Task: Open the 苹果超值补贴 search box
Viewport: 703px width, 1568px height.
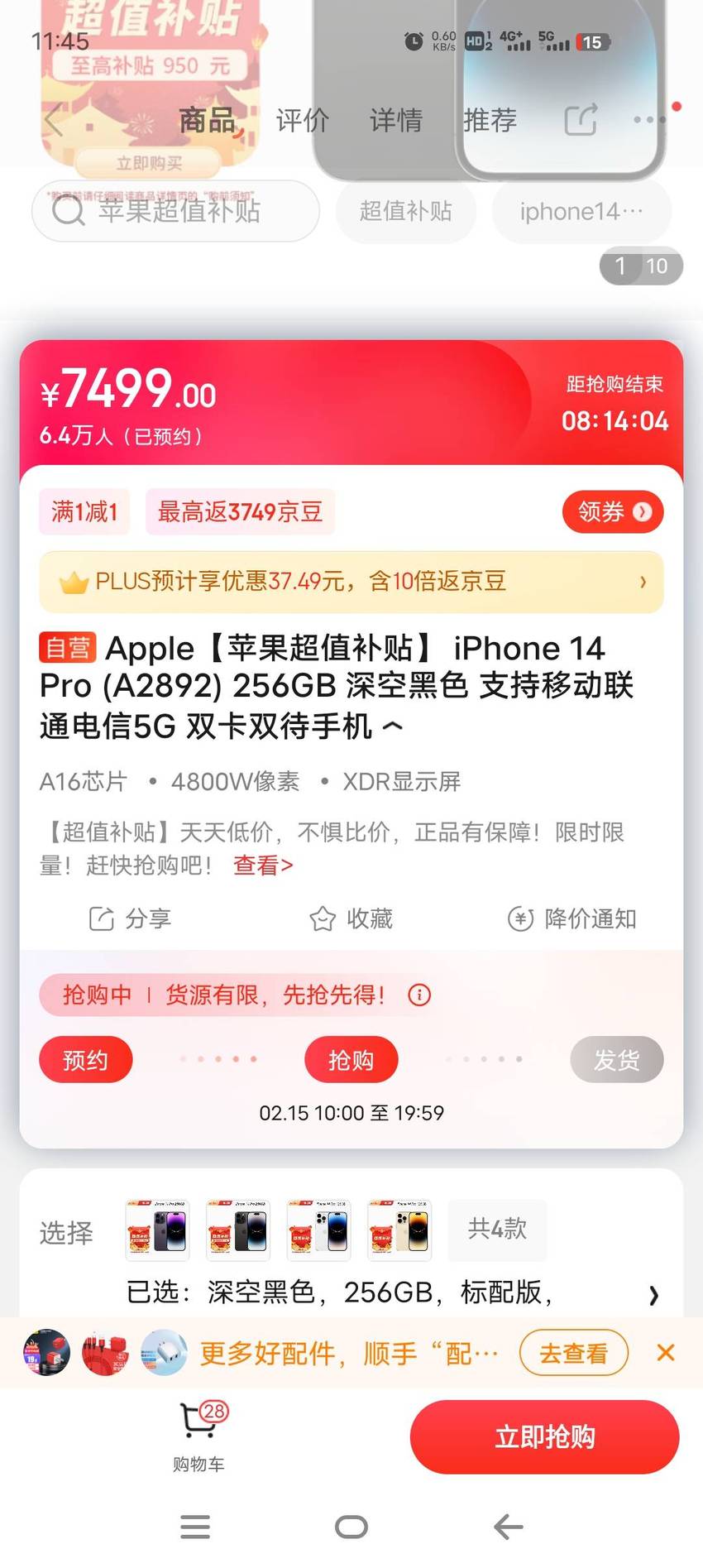Action: 175,211
